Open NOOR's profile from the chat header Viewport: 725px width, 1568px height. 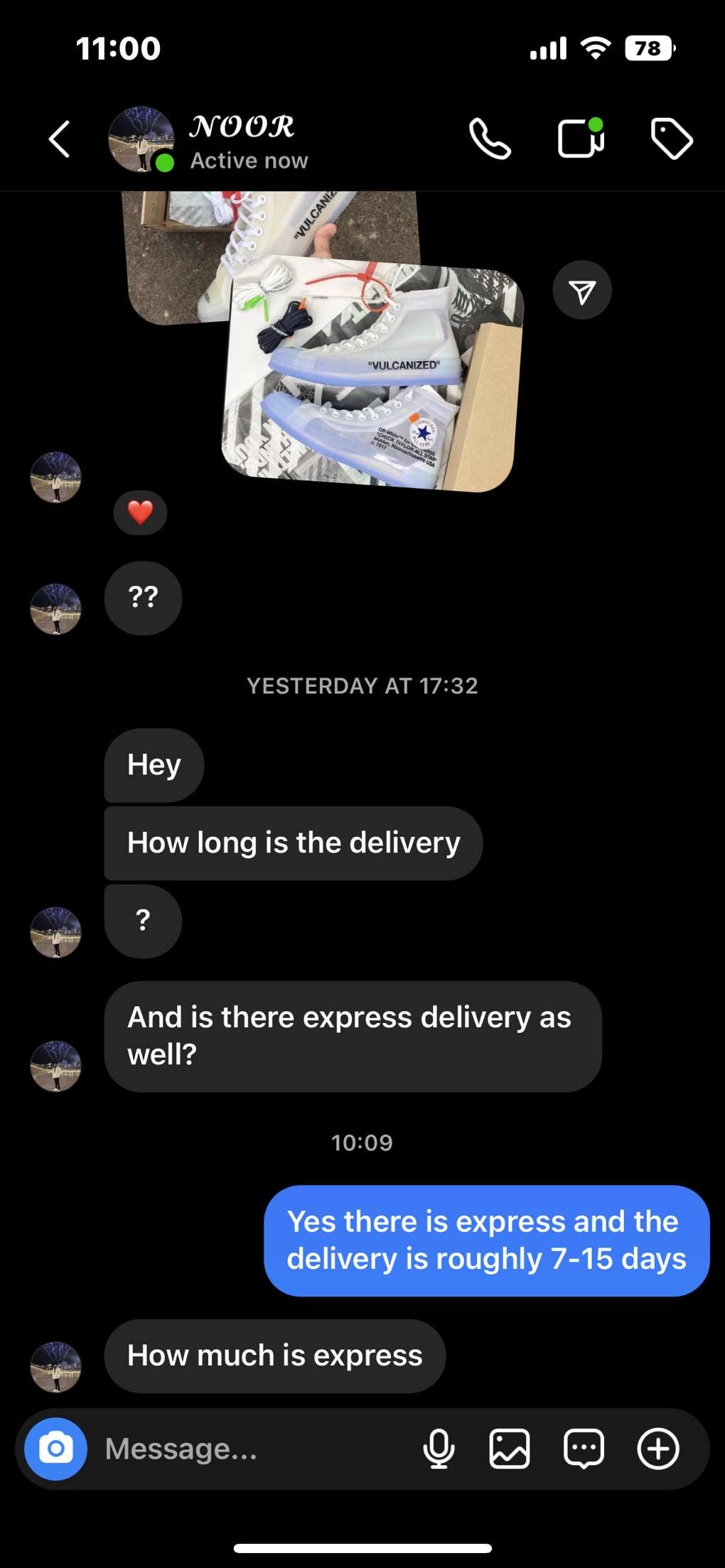tap(241, 141)
